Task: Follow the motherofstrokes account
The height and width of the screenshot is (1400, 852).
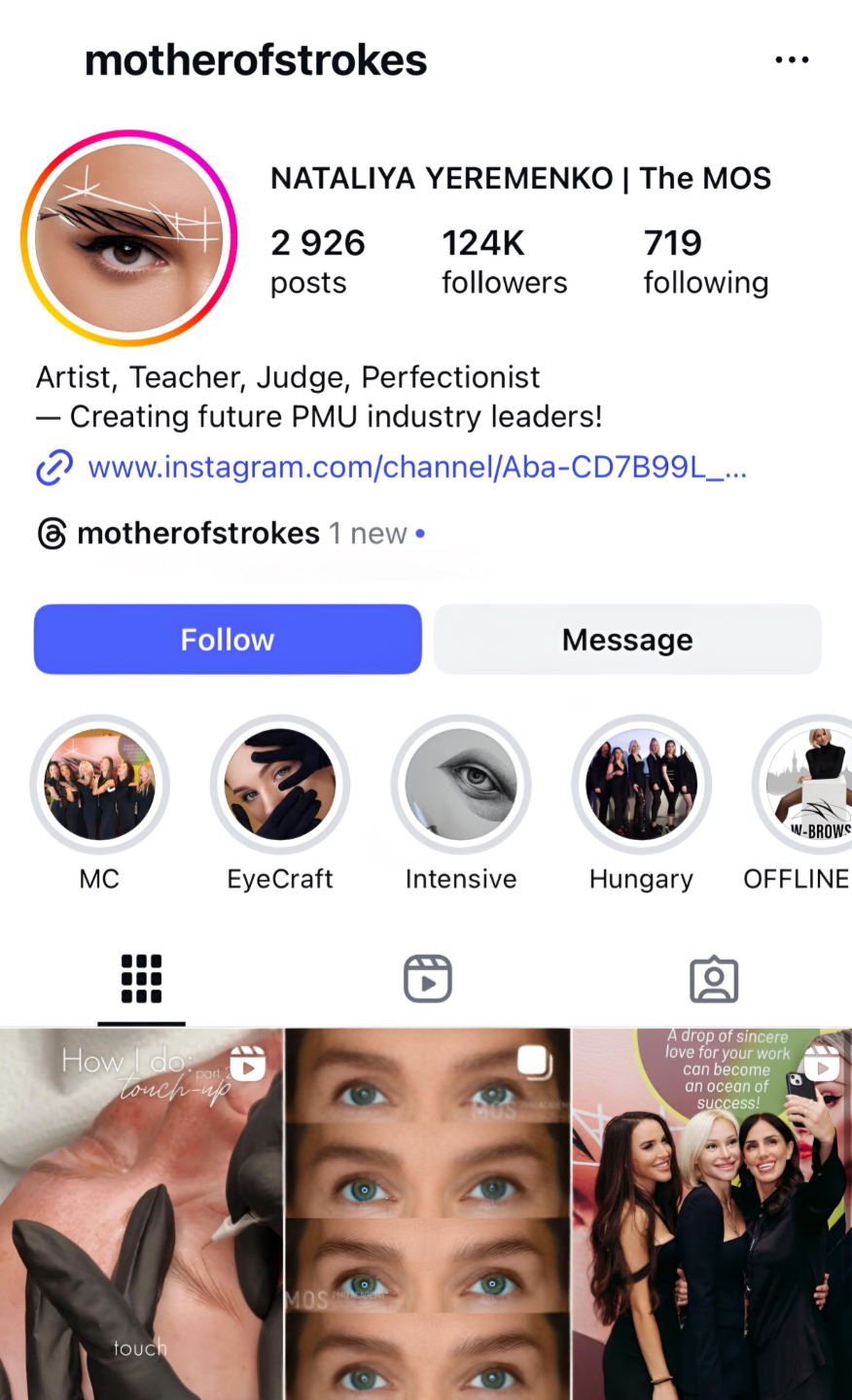Action: 228,640
